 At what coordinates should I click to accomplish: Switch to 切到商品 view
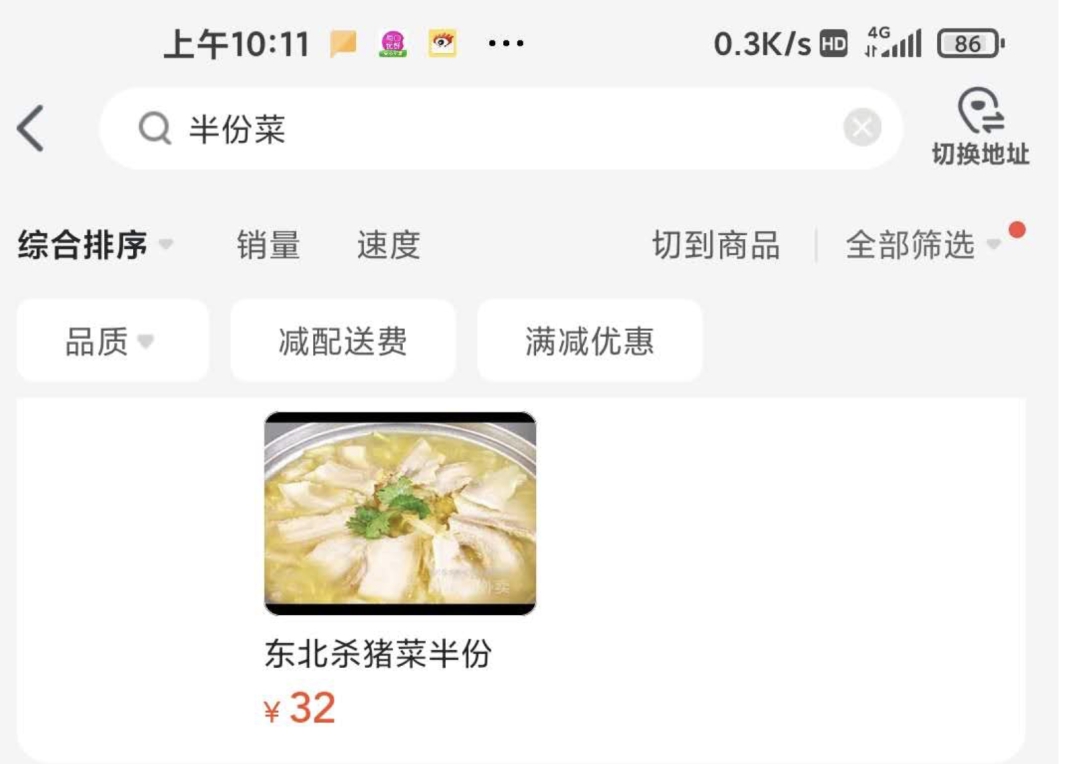coord(716,245)
